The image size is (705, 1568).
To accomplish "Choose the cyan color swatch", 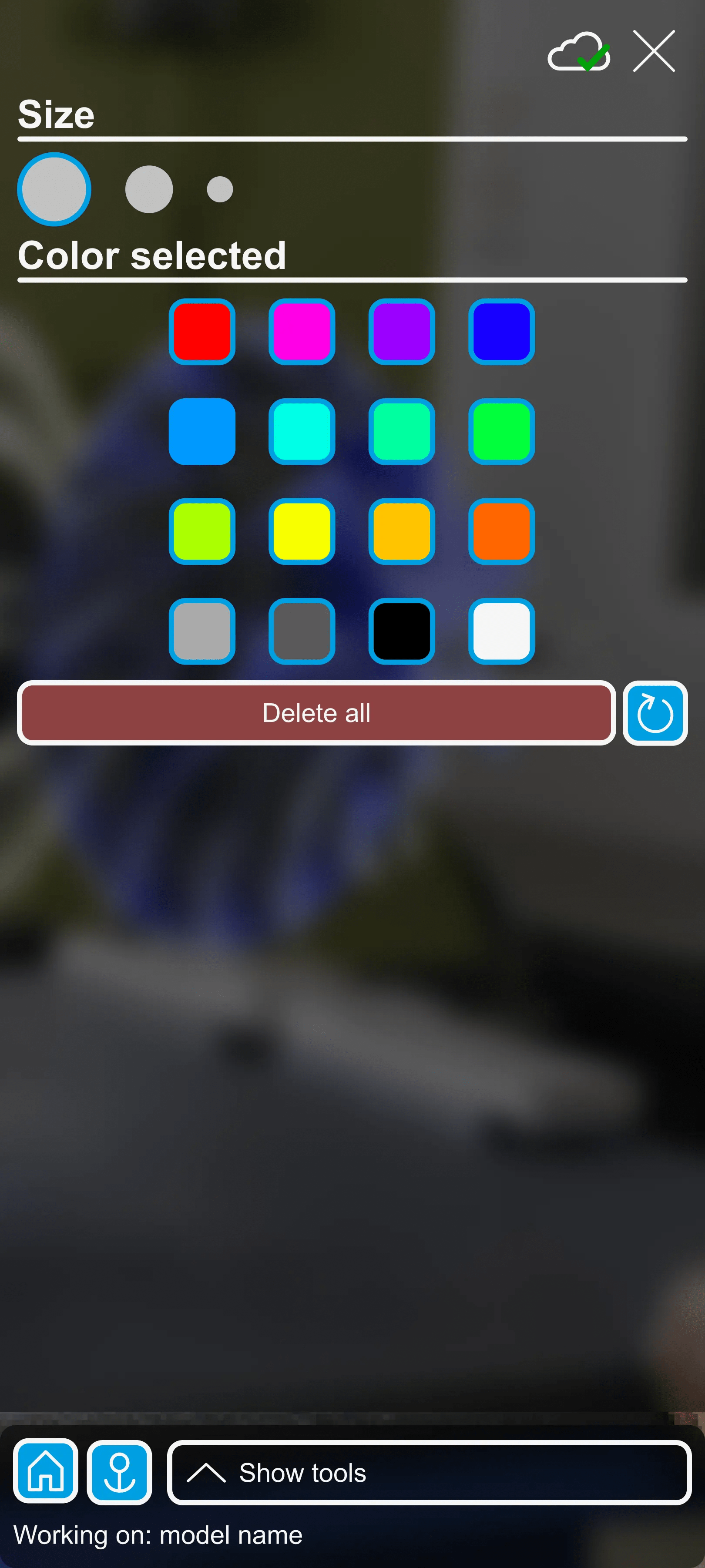I will (x=302, y=432).
